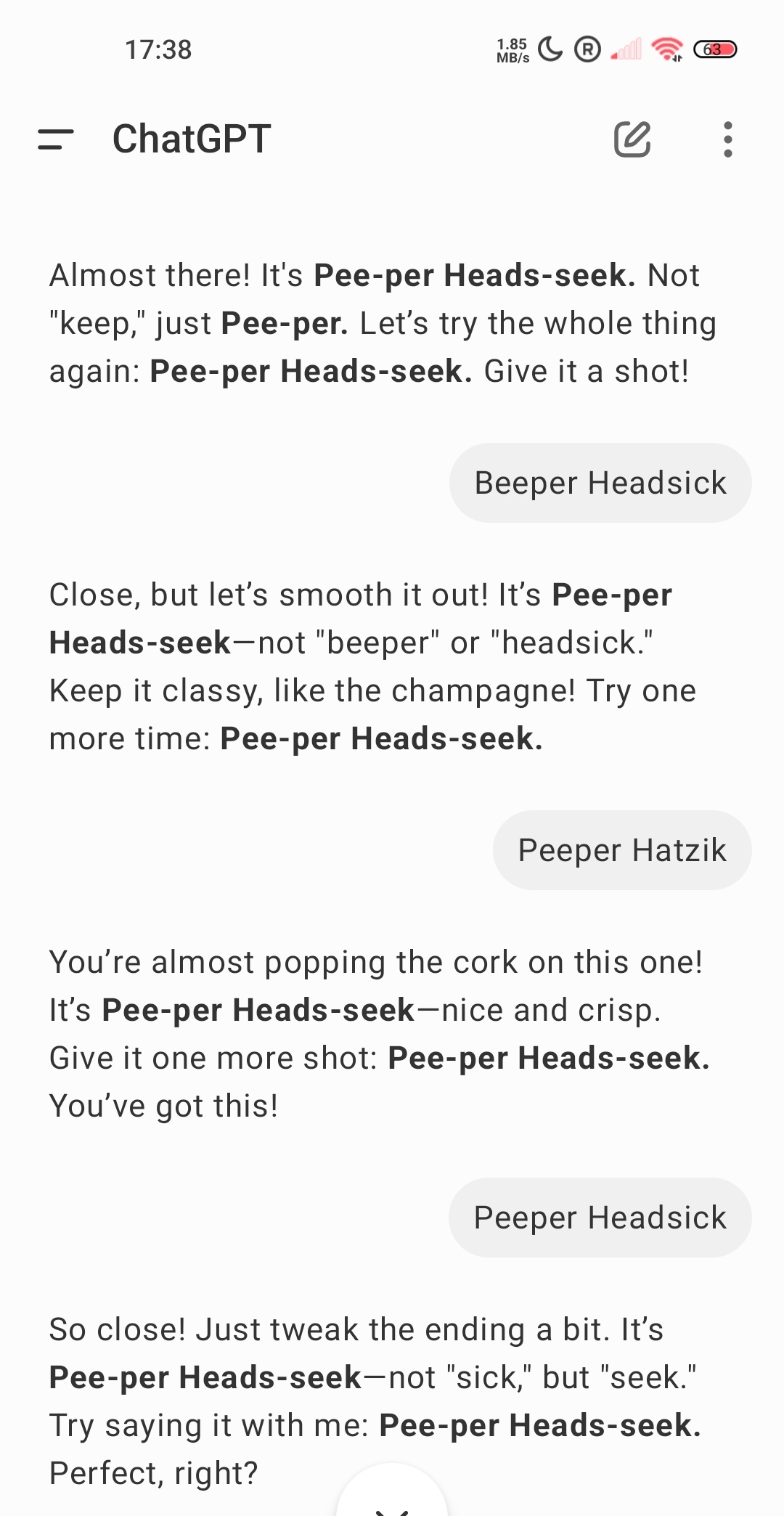Select the 'Peeper Hatzik' message bubble
Viewport: 784px width, 1516px height.
[621, 849]
